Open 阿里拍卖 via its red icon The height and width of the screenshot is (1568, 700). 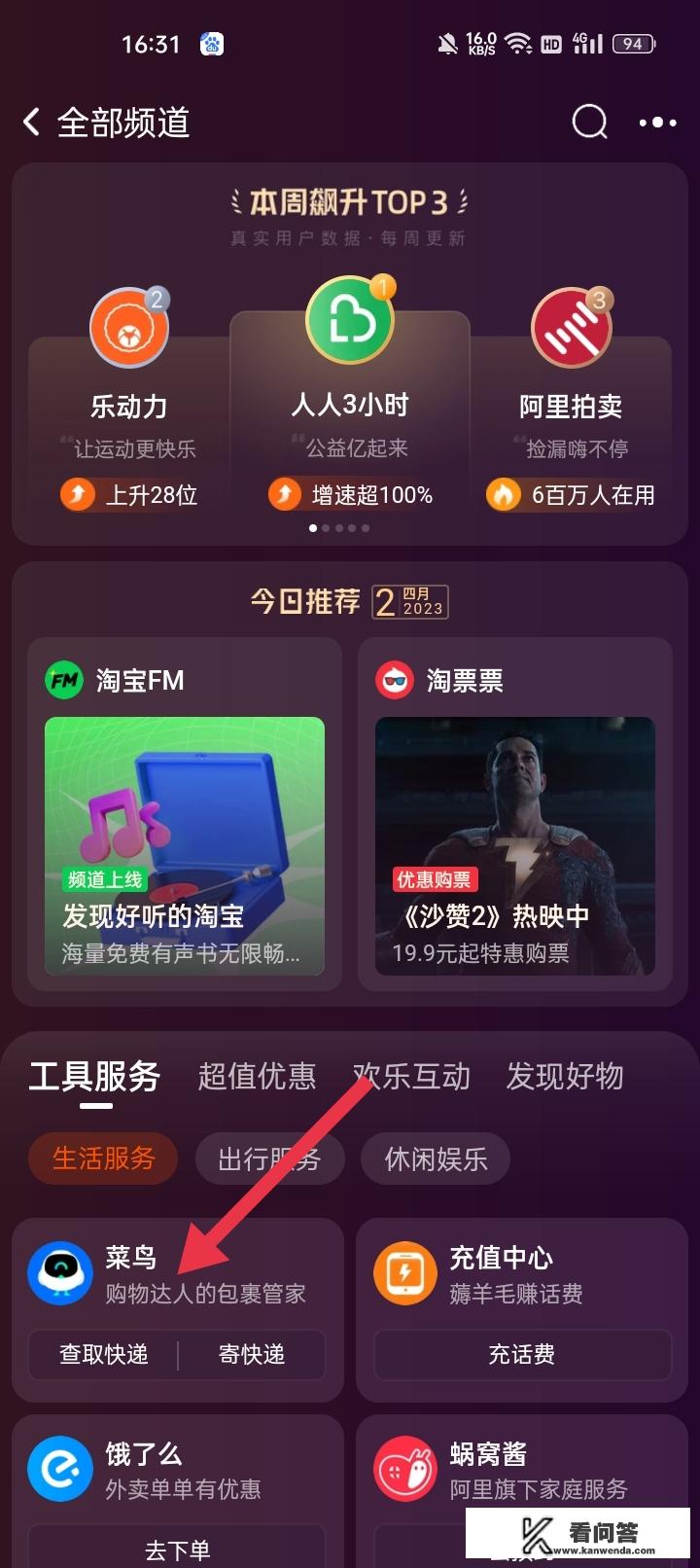point(572,329)
